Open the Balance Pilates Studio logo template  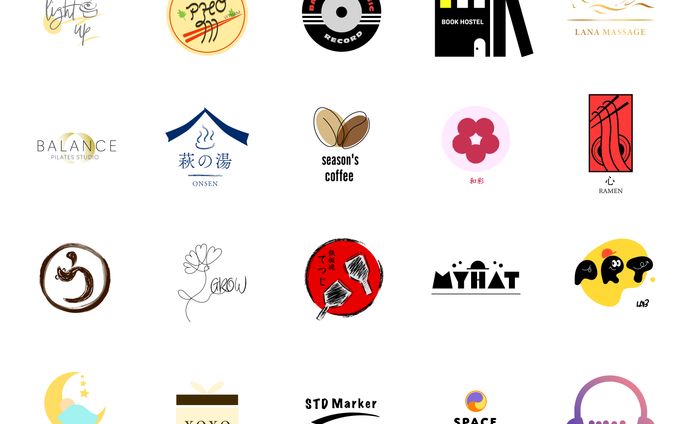(x=76, y=147)
